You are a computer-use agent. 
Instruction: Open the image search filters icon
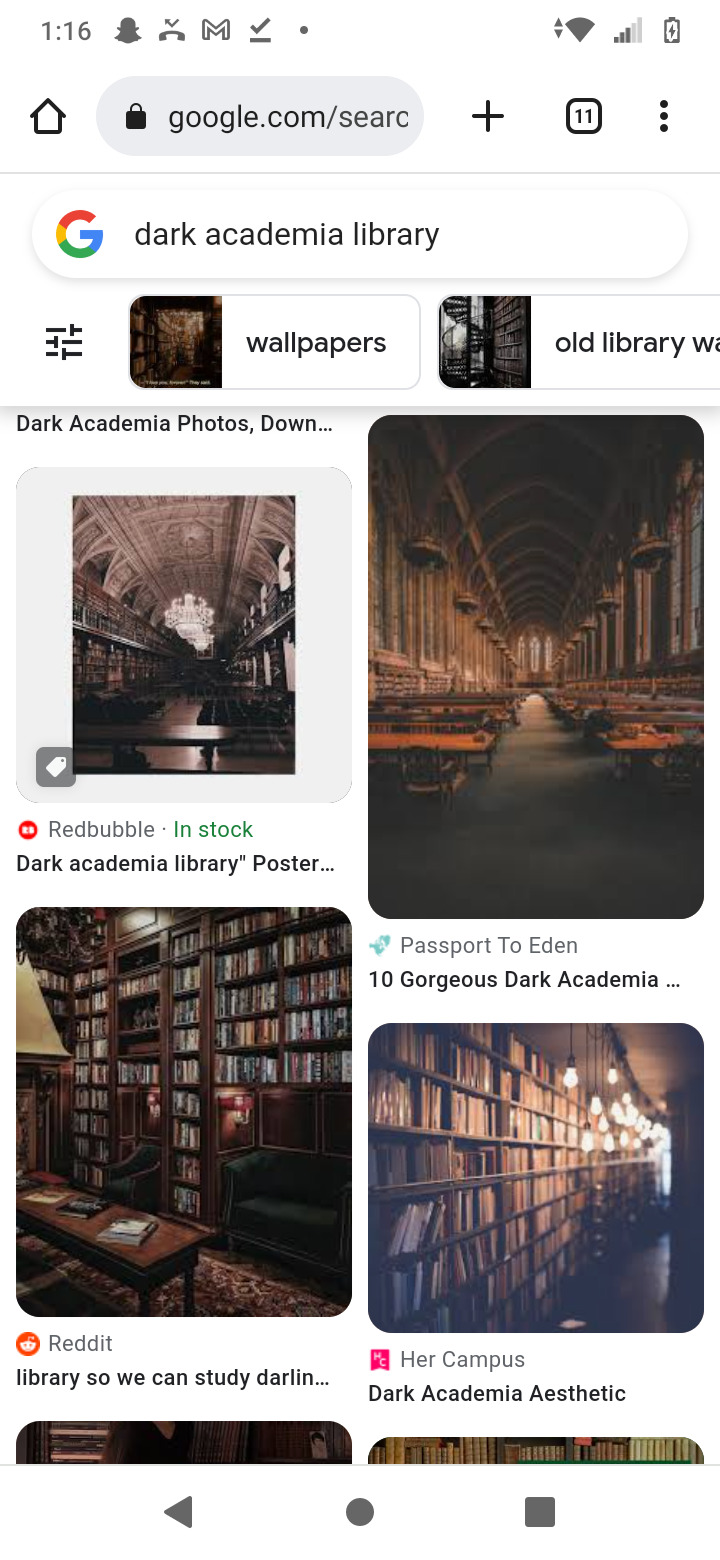(x=64, y=342)
